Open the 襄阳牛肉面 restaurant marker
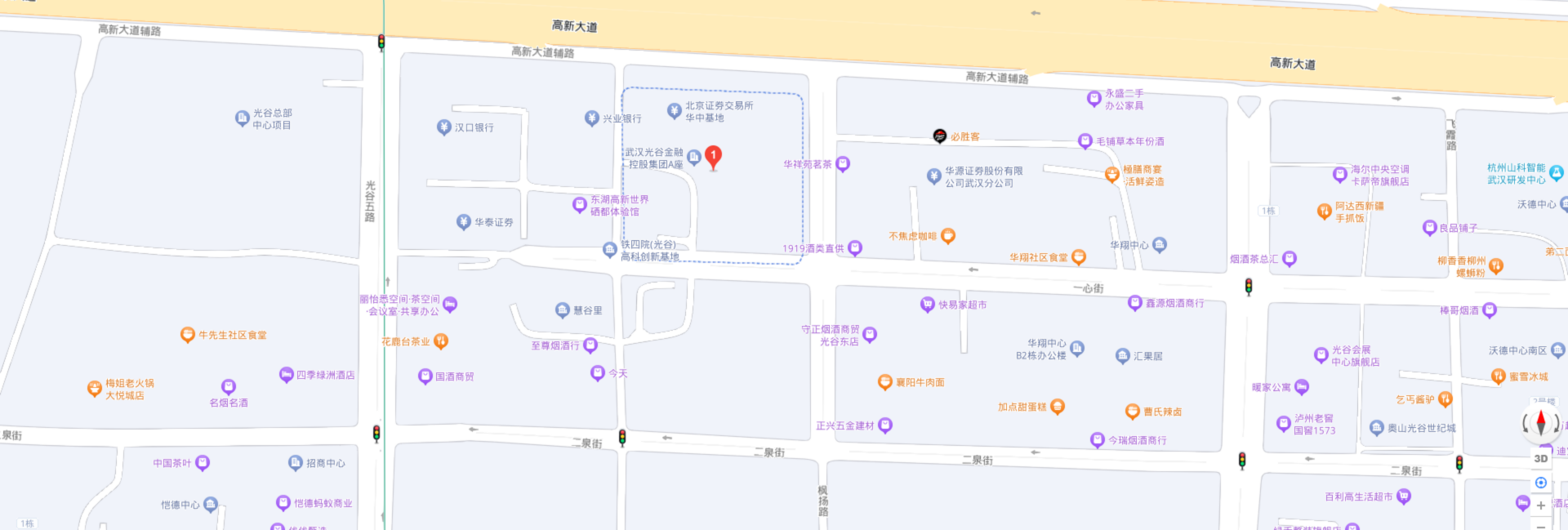The width and height of the screenshot is (1568, 530). 884,382
